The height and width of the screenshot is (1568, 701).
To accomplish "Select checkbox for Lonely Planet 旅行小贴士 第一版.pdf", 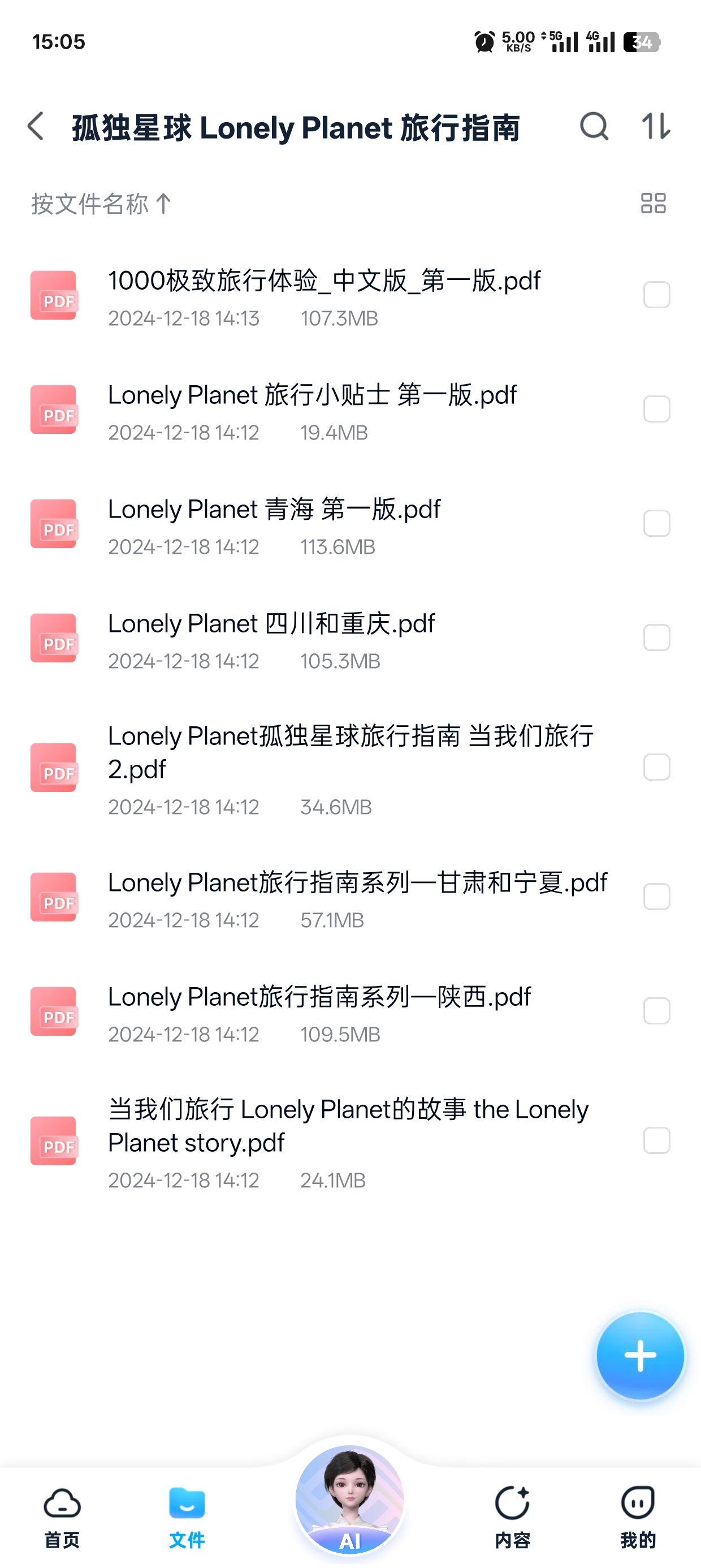I will tap(656, 409).
